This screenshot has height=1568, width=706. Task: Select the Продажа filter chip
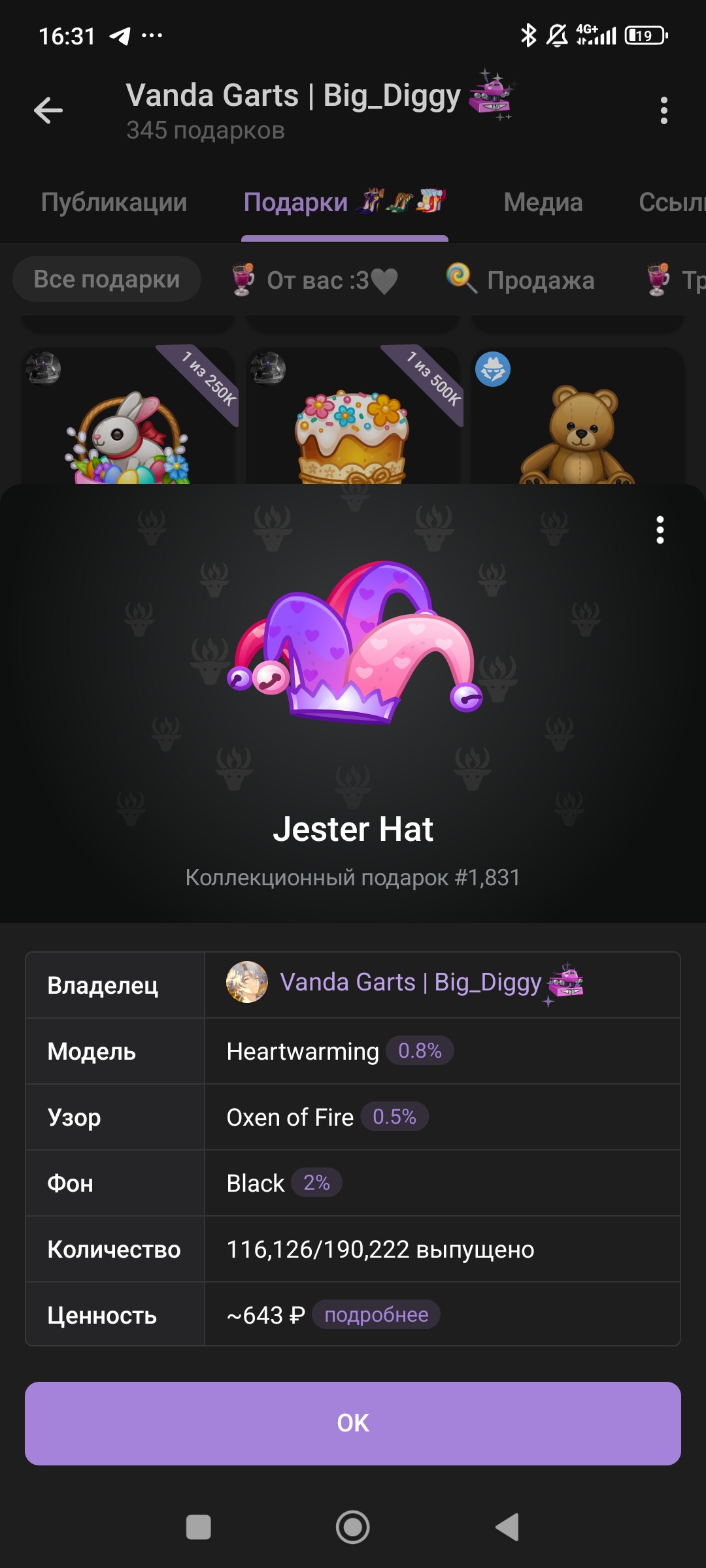pyautogui.click(x=521, y=280)
